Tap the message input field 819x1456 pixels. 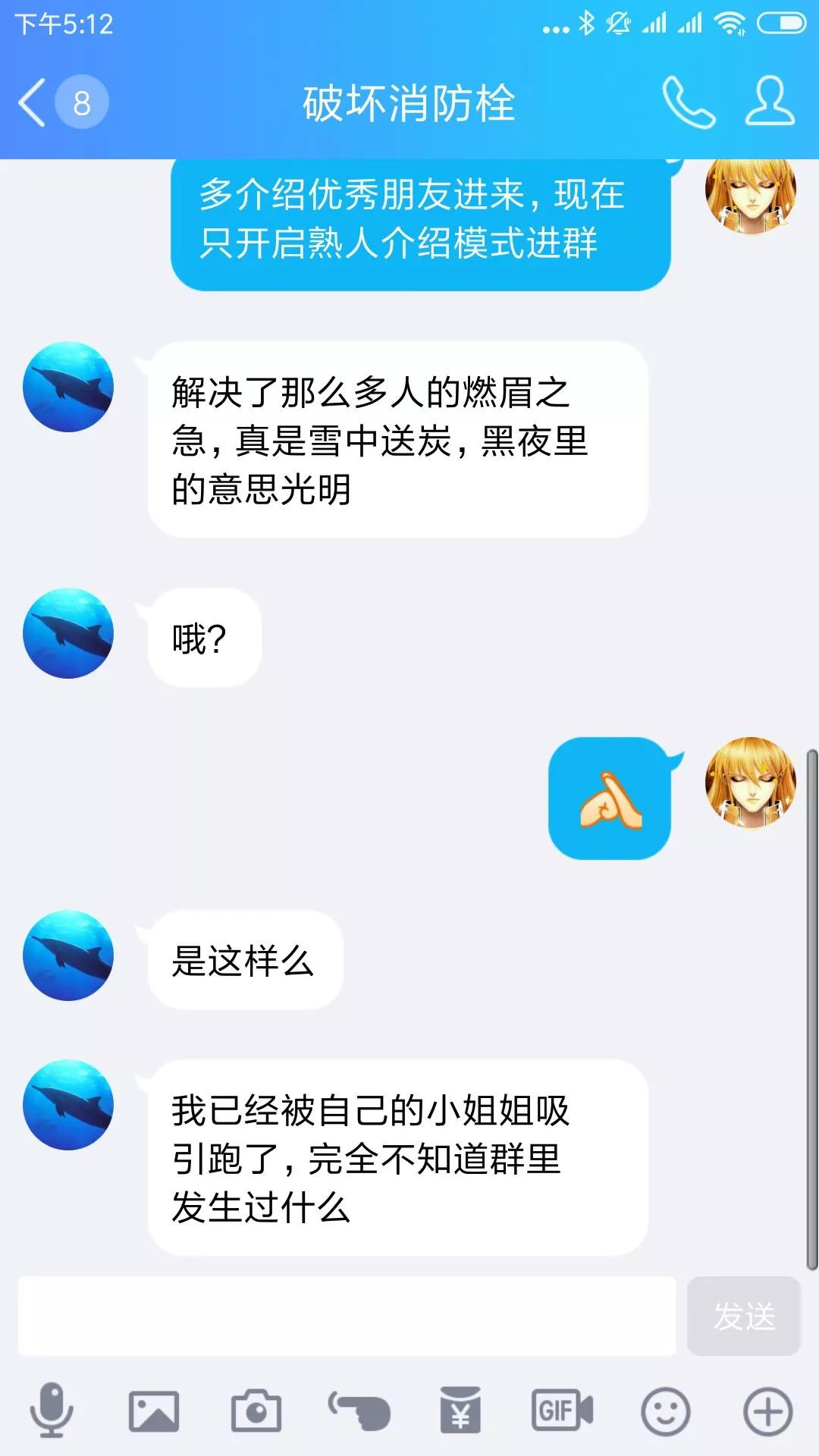click(347, 1316)
